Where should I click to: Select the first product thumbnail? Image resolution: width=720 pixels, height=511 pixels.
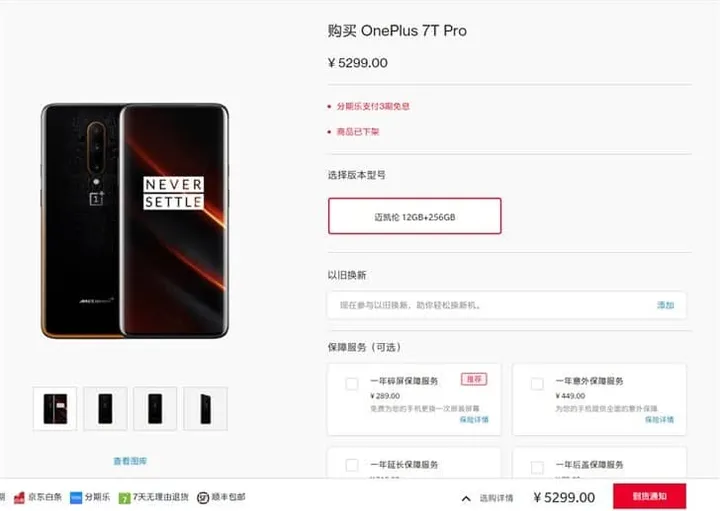[55, 408]
